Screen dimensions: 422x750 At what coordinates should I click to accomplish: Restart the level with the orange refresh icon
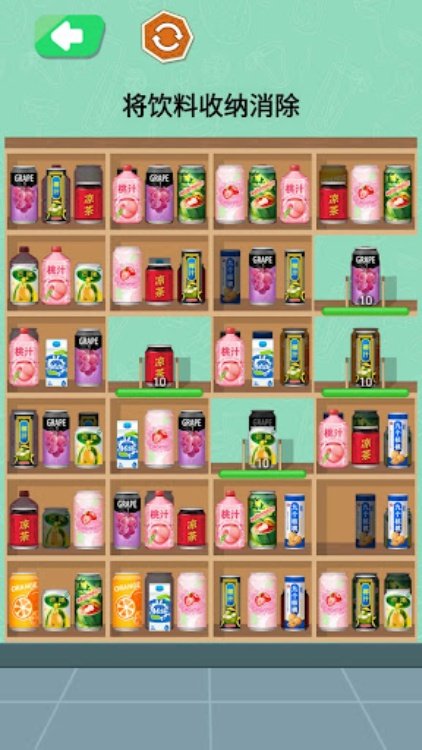(x=167, y=37)
